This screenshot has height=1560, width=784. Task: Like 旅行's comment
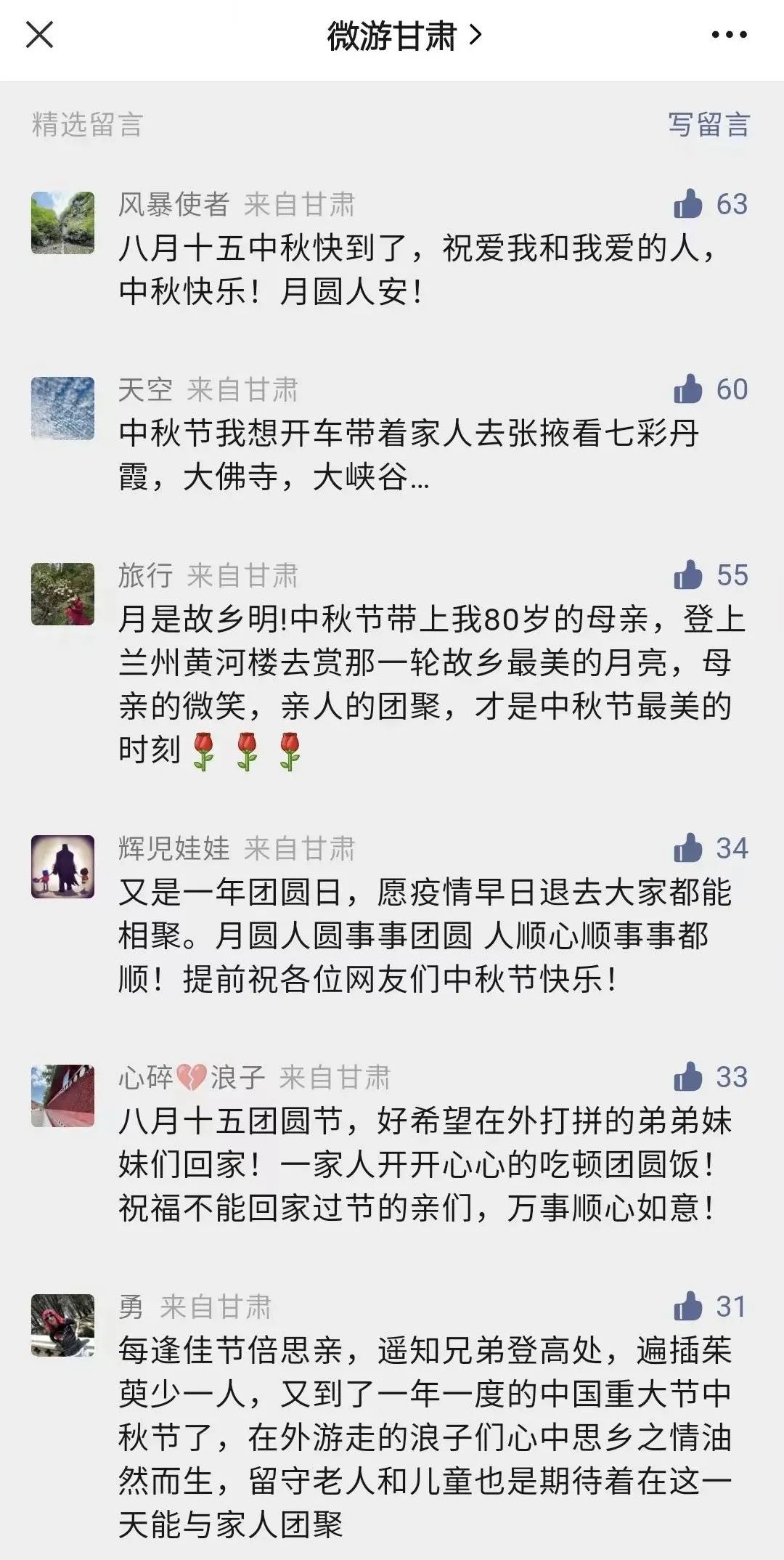point(688,575)
